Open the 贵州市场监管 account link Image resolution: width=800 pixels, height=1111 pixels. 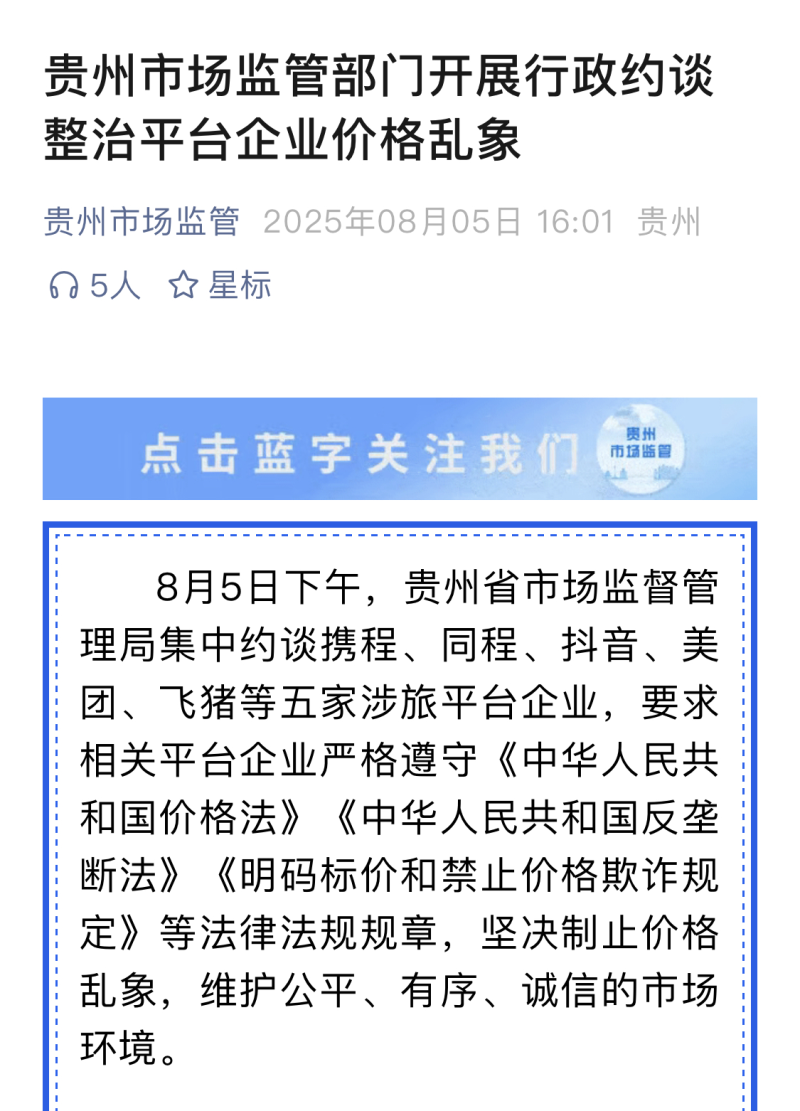click(x=141, y=221)
